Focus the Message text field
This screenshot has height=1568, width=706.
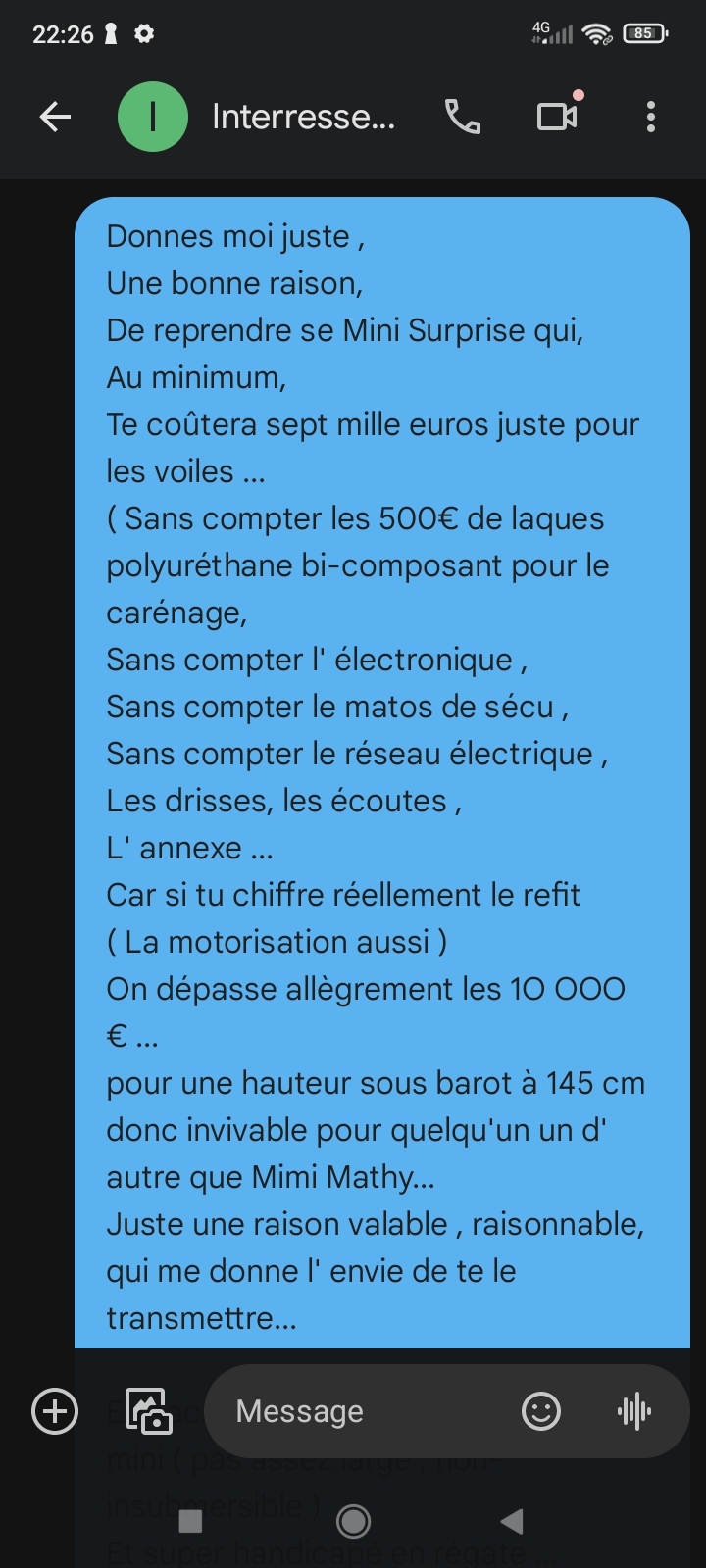click(x=363, y=1411)
